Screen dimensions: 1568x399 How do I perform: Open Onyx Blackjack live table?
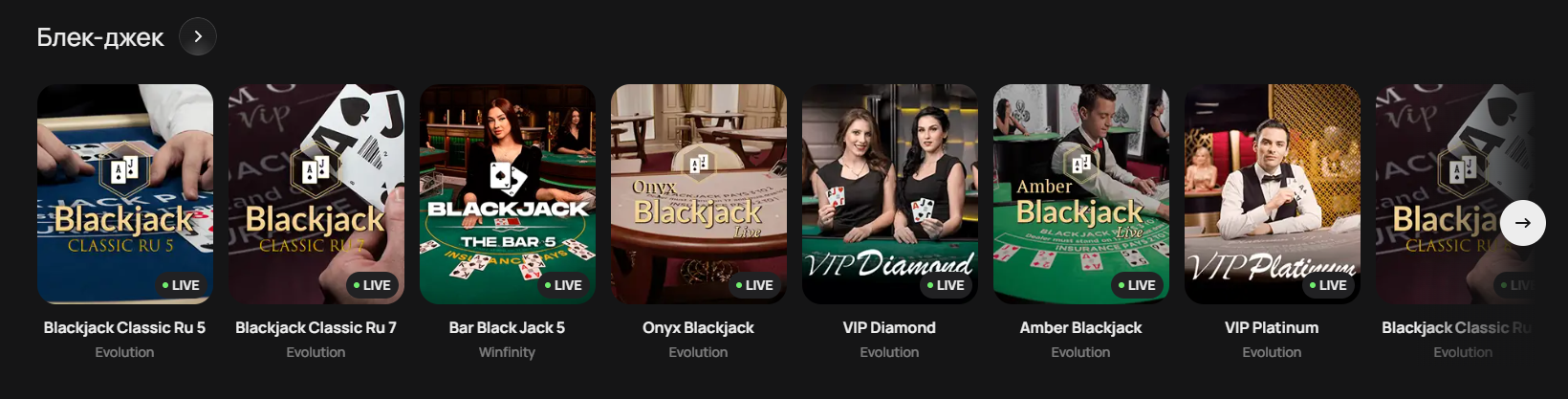point(699,194)
